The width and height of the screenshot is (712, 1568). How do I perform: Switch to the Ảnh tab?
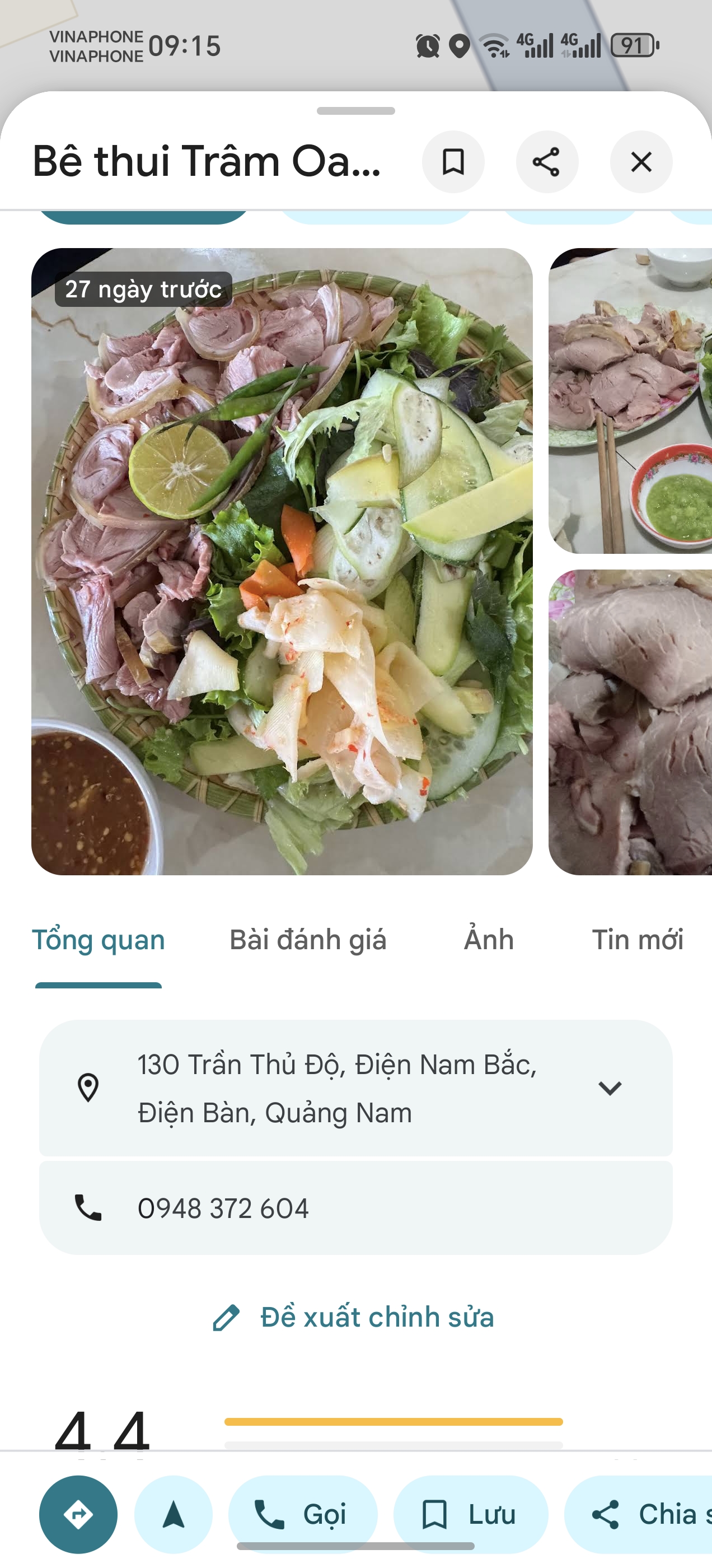pyautogui.click(x=489, y=940)
